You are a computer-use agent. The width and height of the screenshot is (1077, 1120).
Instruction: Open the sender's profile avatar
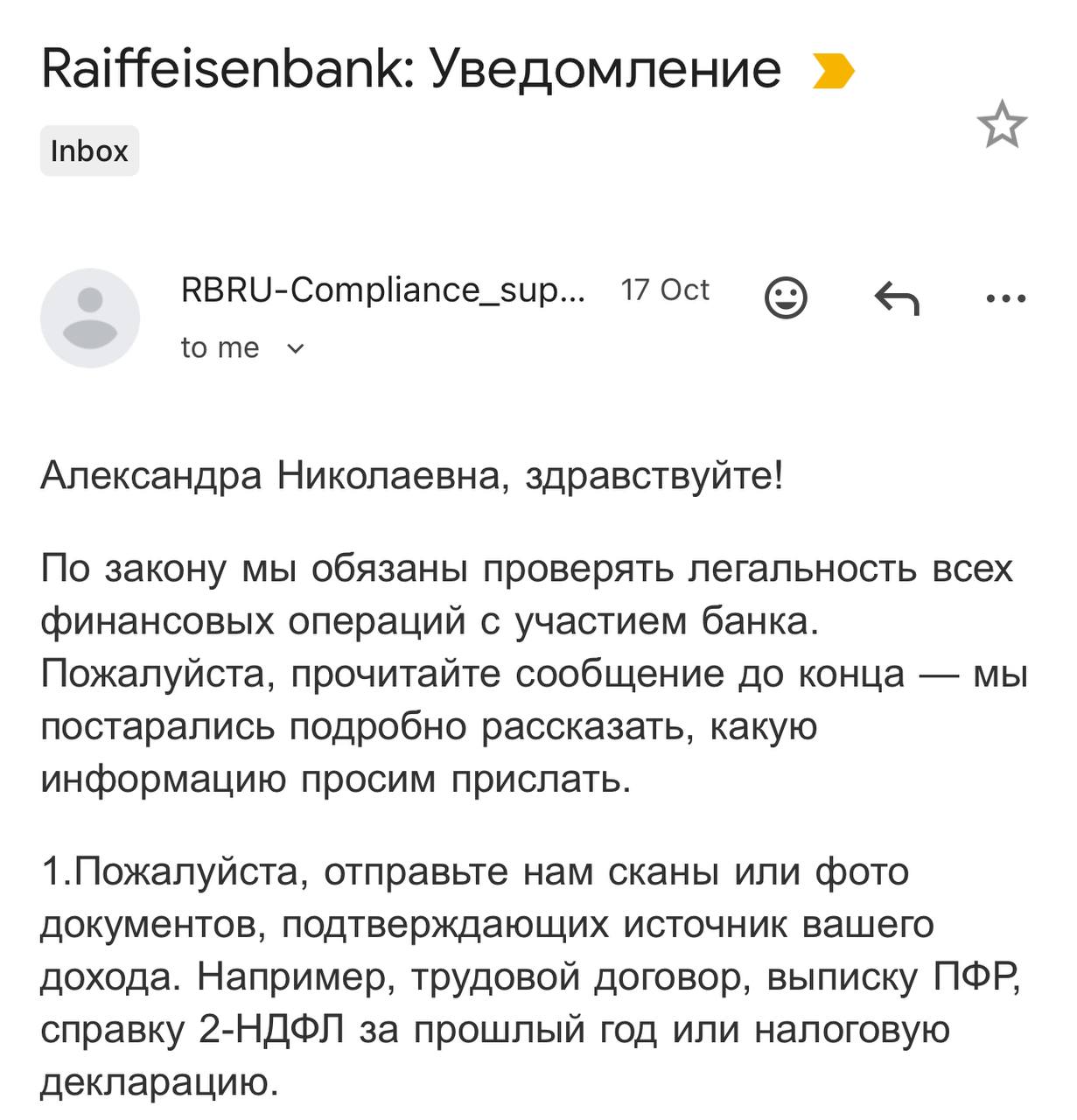pyautogui.click(x=90, y=318)
